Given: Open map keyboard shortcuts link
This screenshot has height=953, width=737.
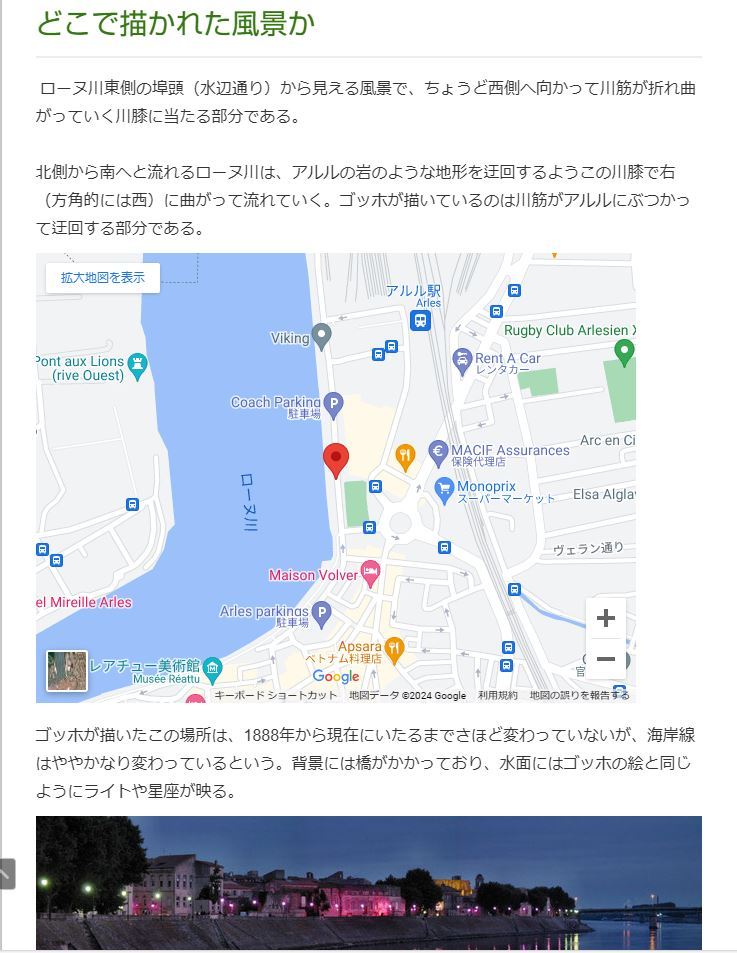Looking at the screenshot, I should pos(276,695).
